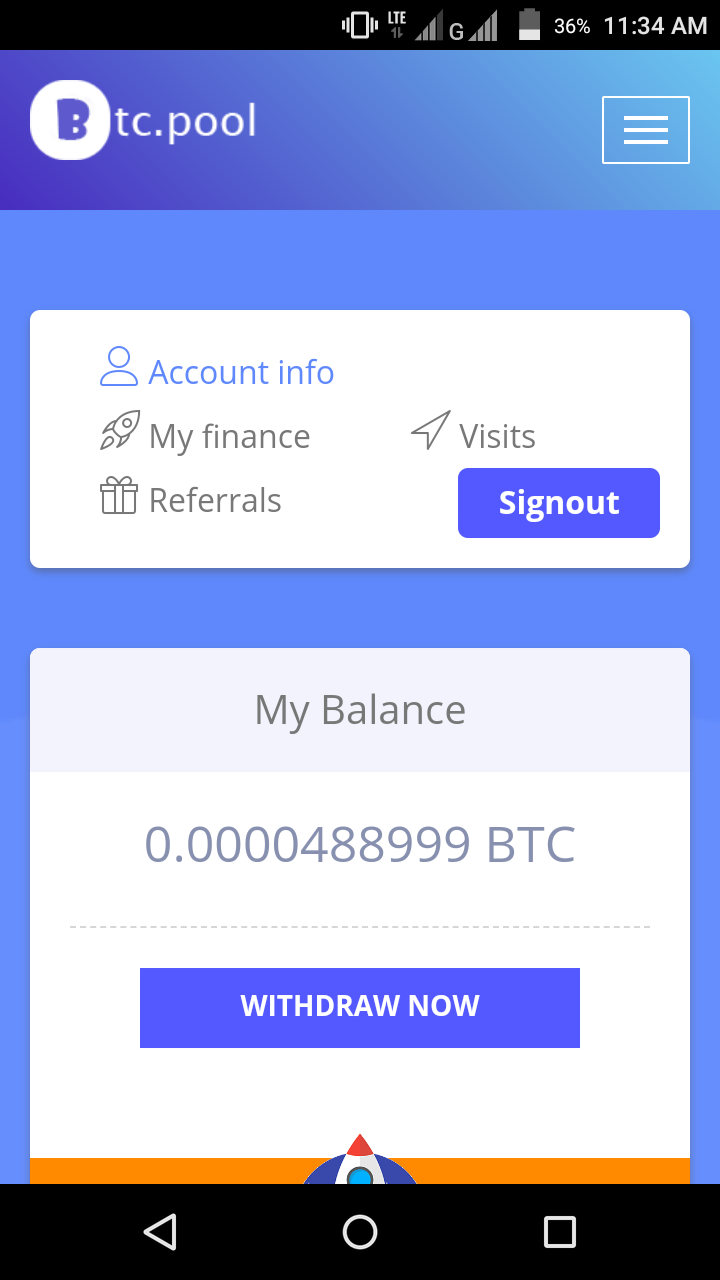Return to the device home screen
720x1280 pixels.
(360, 1231)
